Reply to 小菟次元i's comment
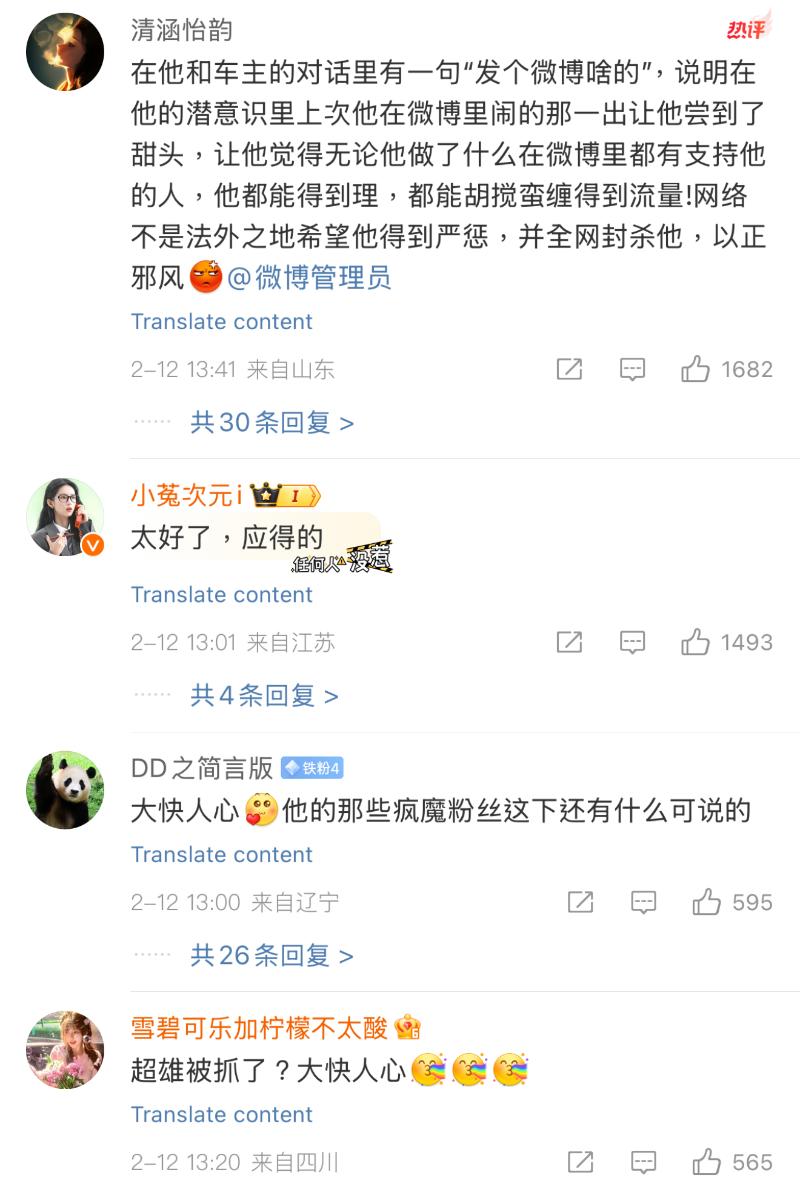The height and width of the screenshot is (1192, 800). point(632,642)
